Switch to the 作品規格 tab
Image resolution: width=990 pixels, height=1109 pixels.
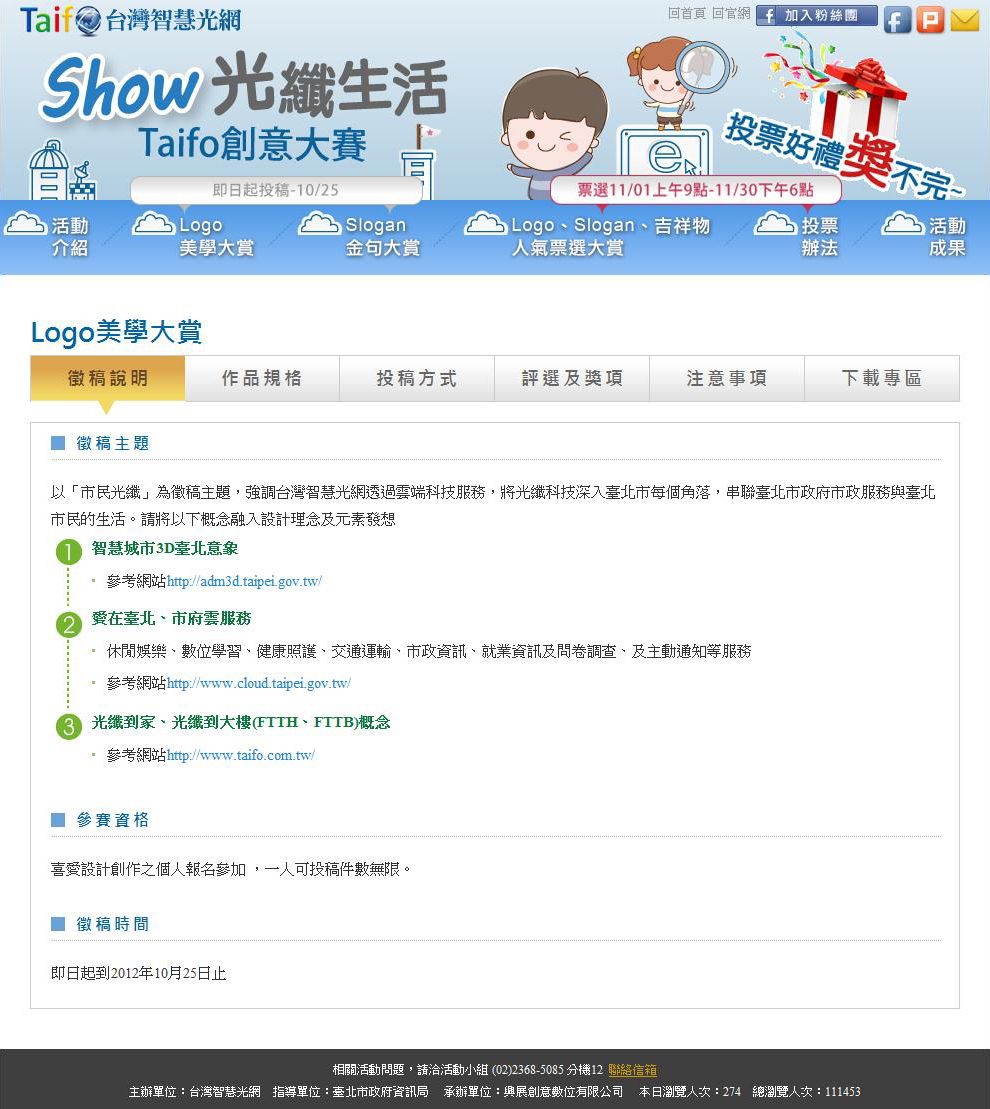(x=262, y=378)
